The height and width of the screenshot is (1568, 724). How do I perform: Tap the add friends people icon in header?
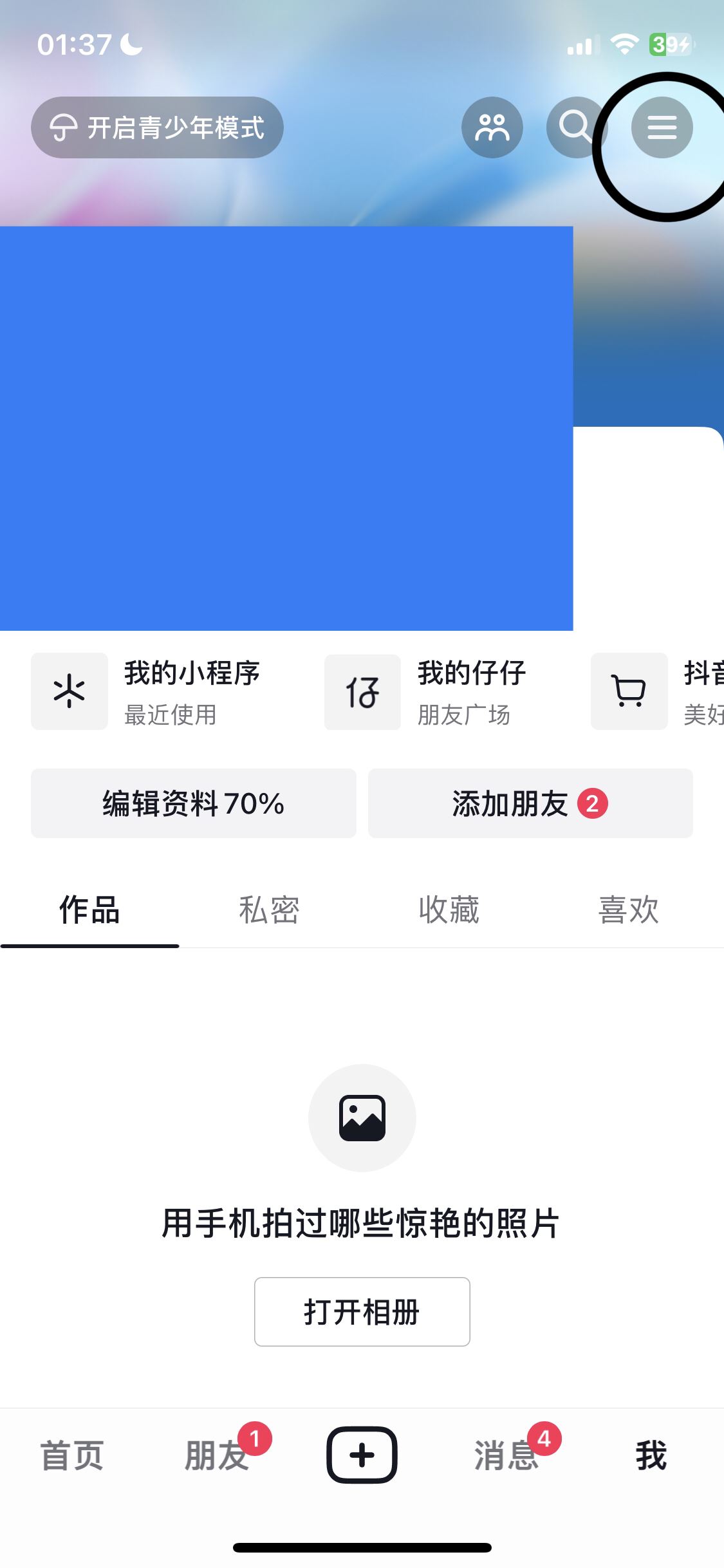pos(492,127)
